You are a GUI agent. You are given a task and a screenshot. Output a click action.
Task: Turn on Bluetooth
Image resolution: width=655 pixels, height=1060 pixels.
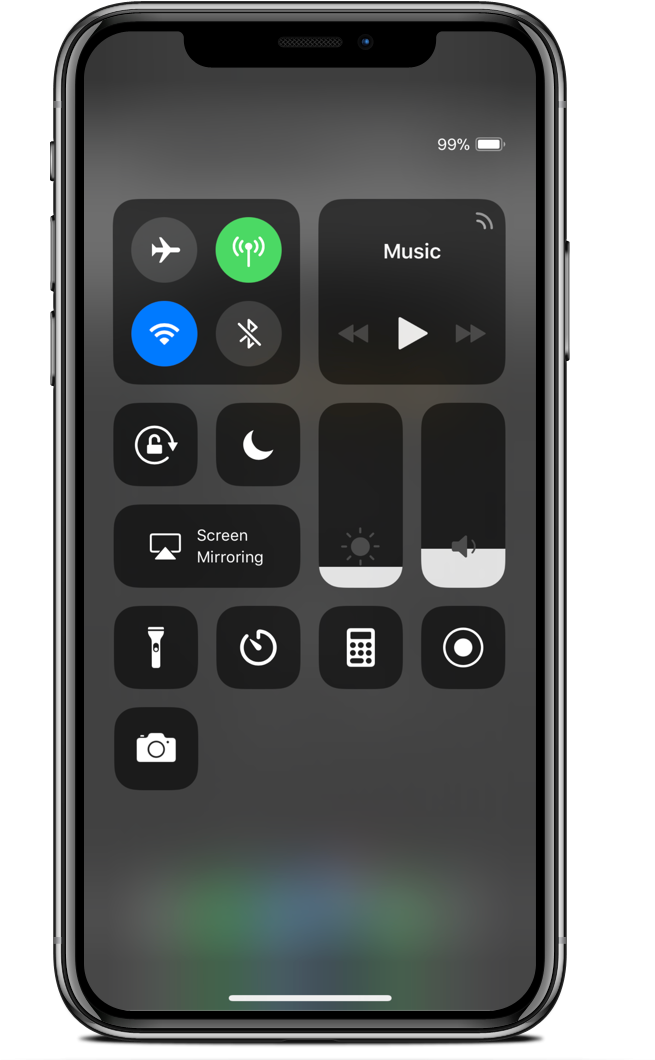[248, 333]
